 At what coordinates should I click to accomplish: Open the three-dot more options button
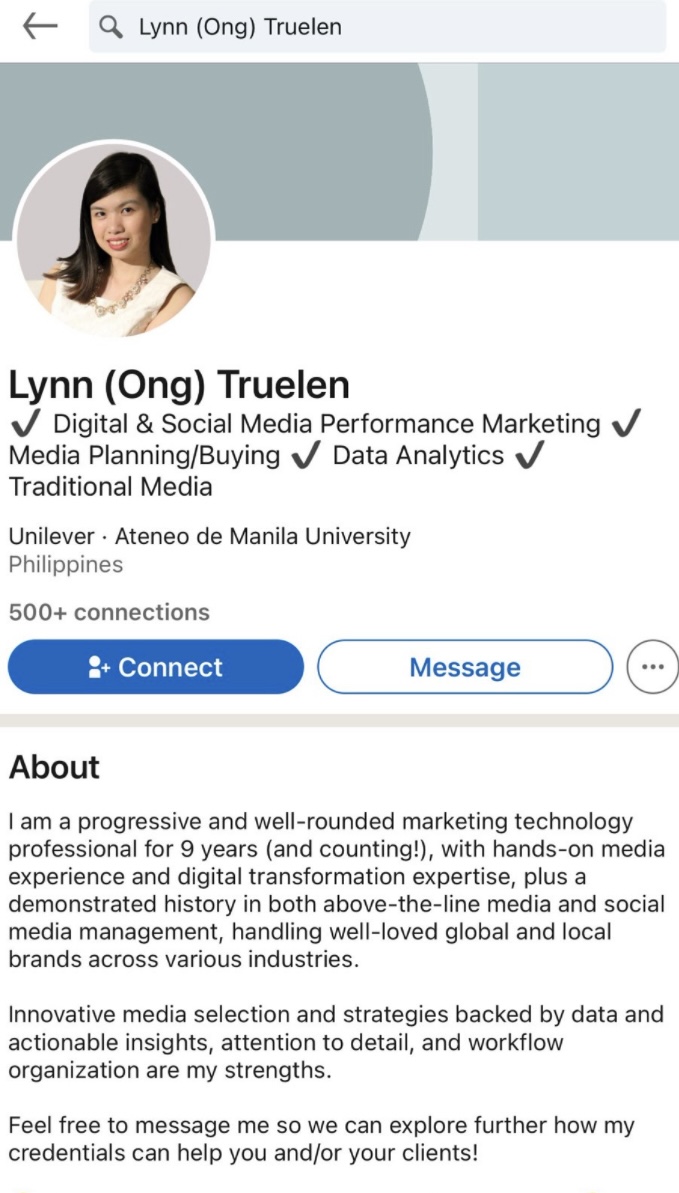[x=652, y=667]
